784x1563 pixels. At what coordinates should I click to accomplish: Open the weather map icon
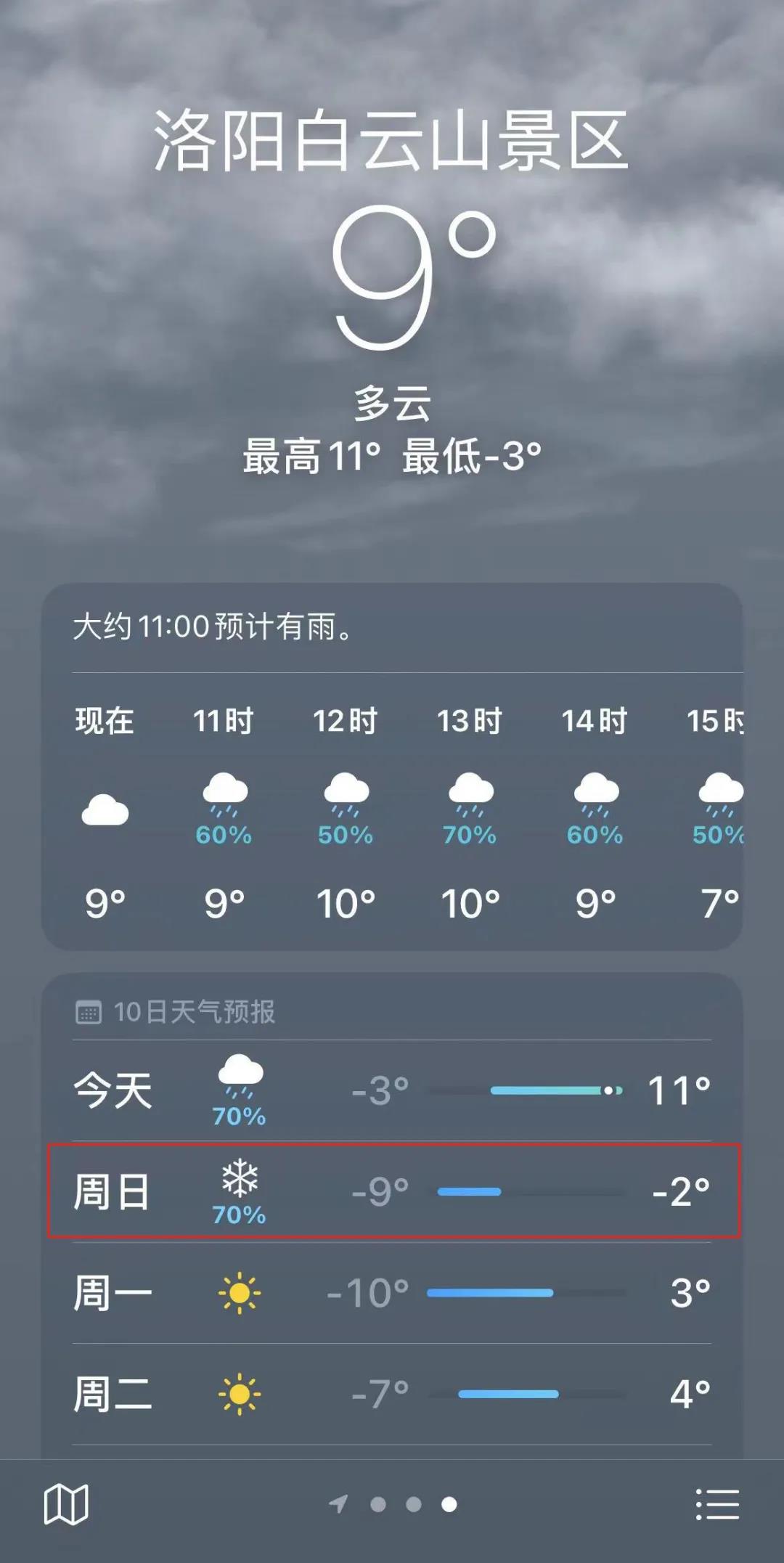[66, 1504]
